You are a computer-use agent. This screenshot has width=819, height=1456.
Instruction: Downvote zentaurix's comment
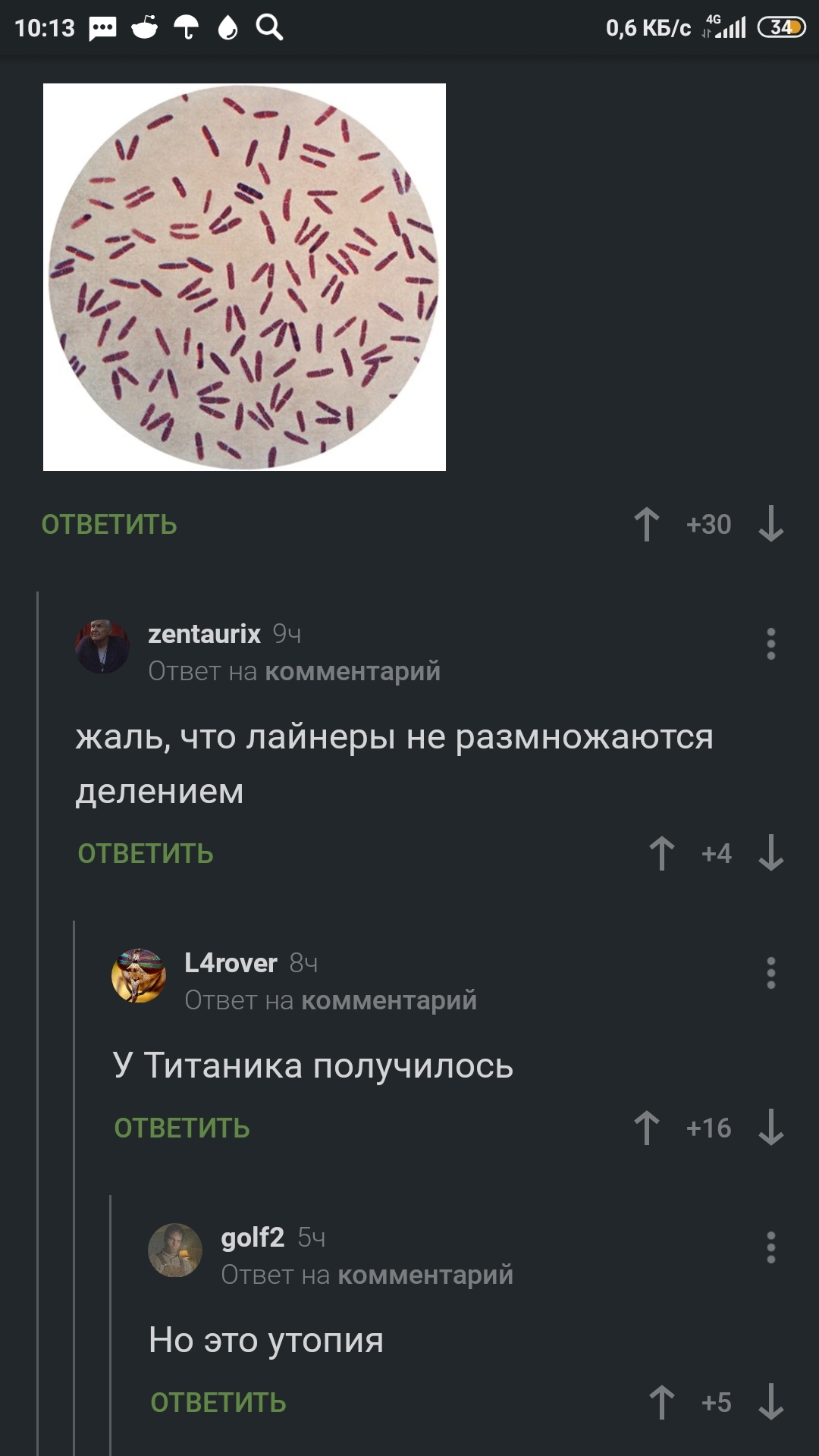(x=770, y=853)
